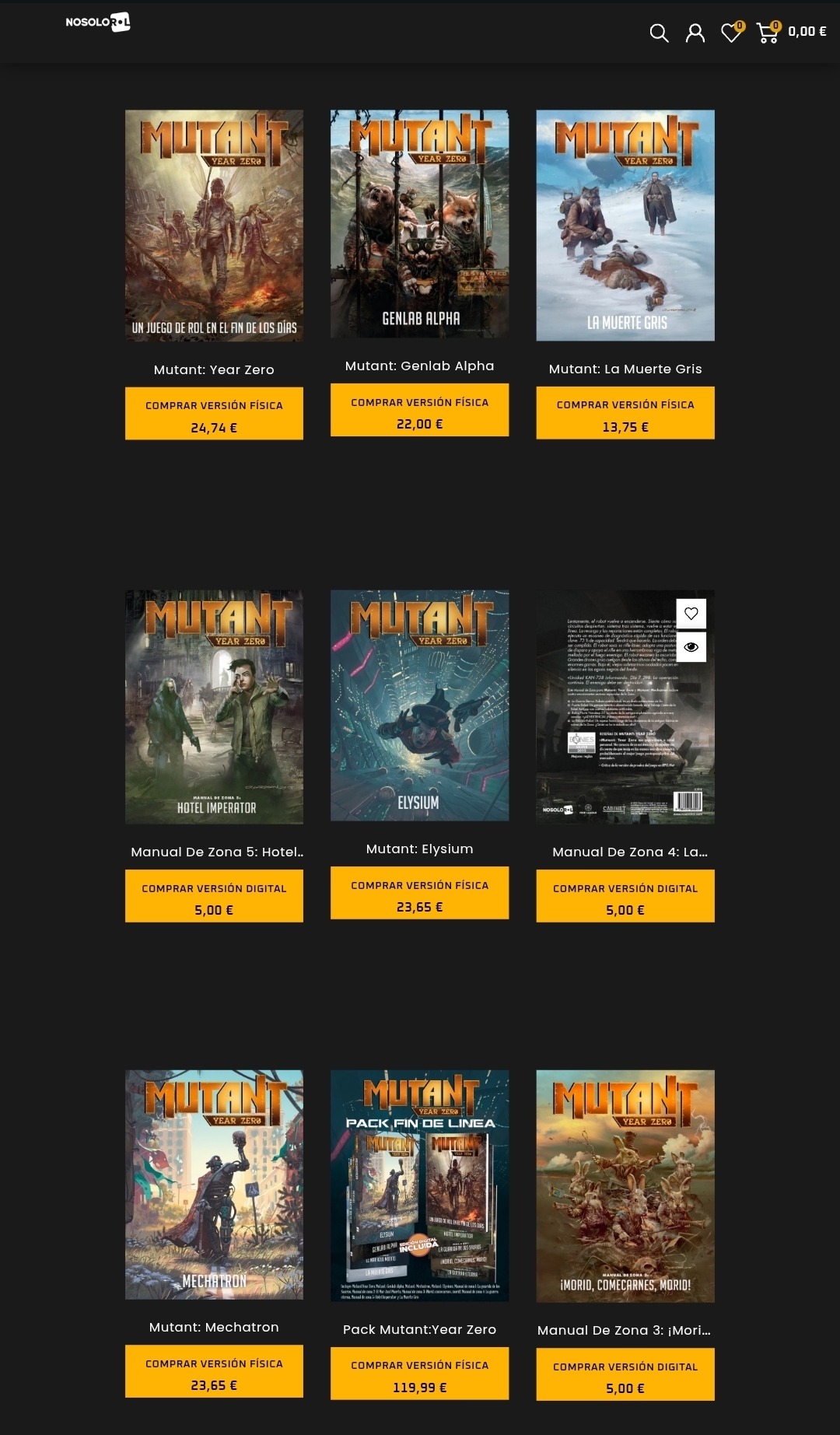Open Mutant: Genlab Alpha cover image
The height and width of the screenshot is (1435, 840).
coord(419,224)
